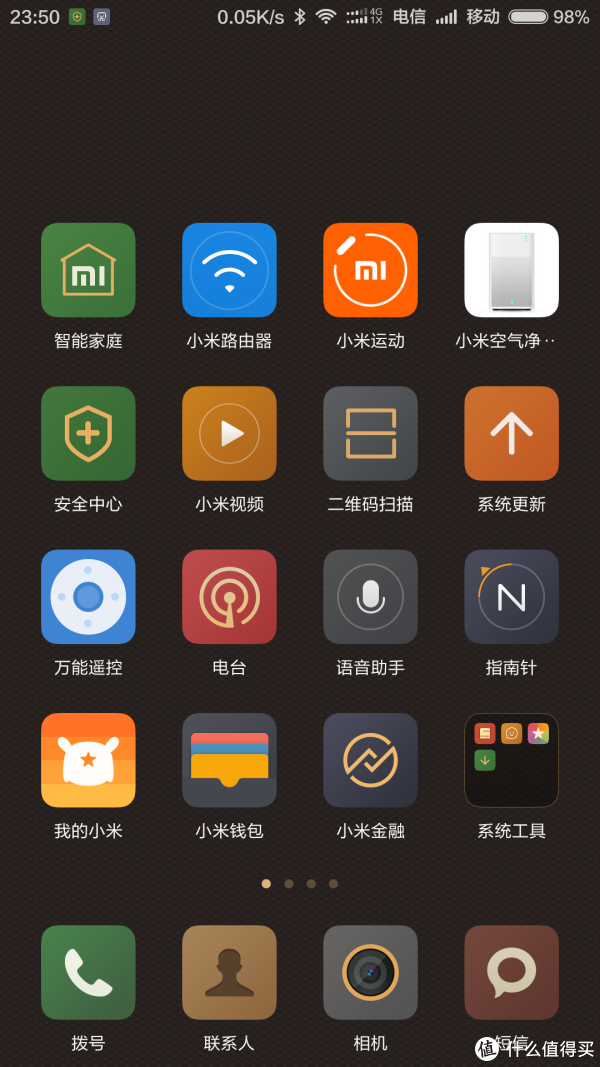The height and width of the screenshot is (1067, 600).
Task: Launch 语音助手 voice assistant
Action: point(370,596)
